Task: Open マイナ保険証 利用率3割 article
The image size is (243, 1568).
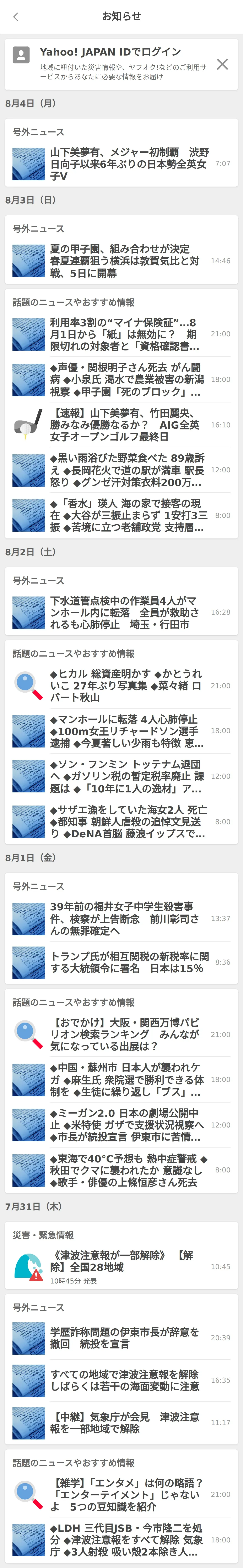Action: (x=129, y=334)
